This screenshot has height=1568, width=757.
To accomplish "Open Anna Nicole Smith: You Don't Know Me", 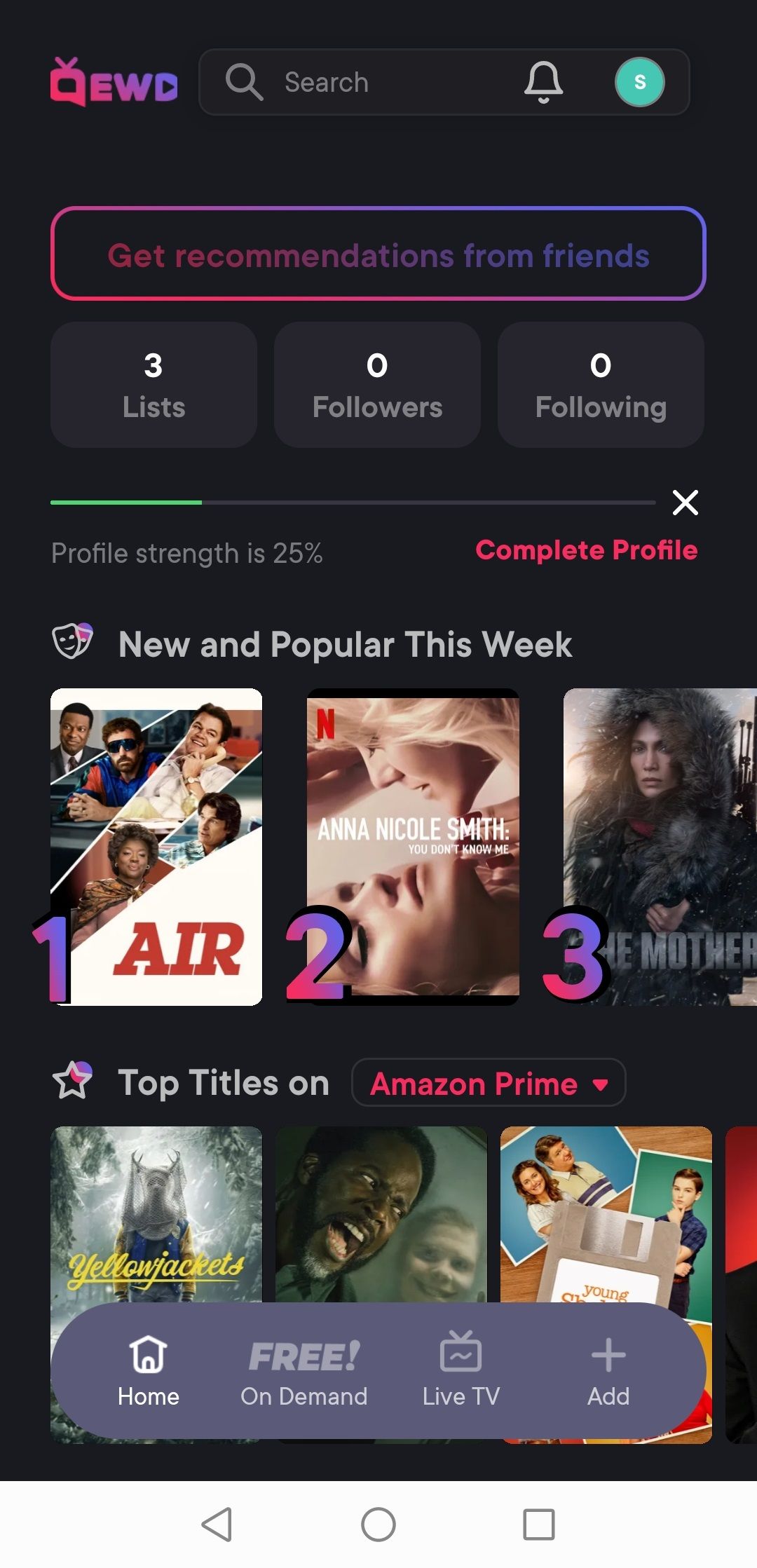I will 413,846.
